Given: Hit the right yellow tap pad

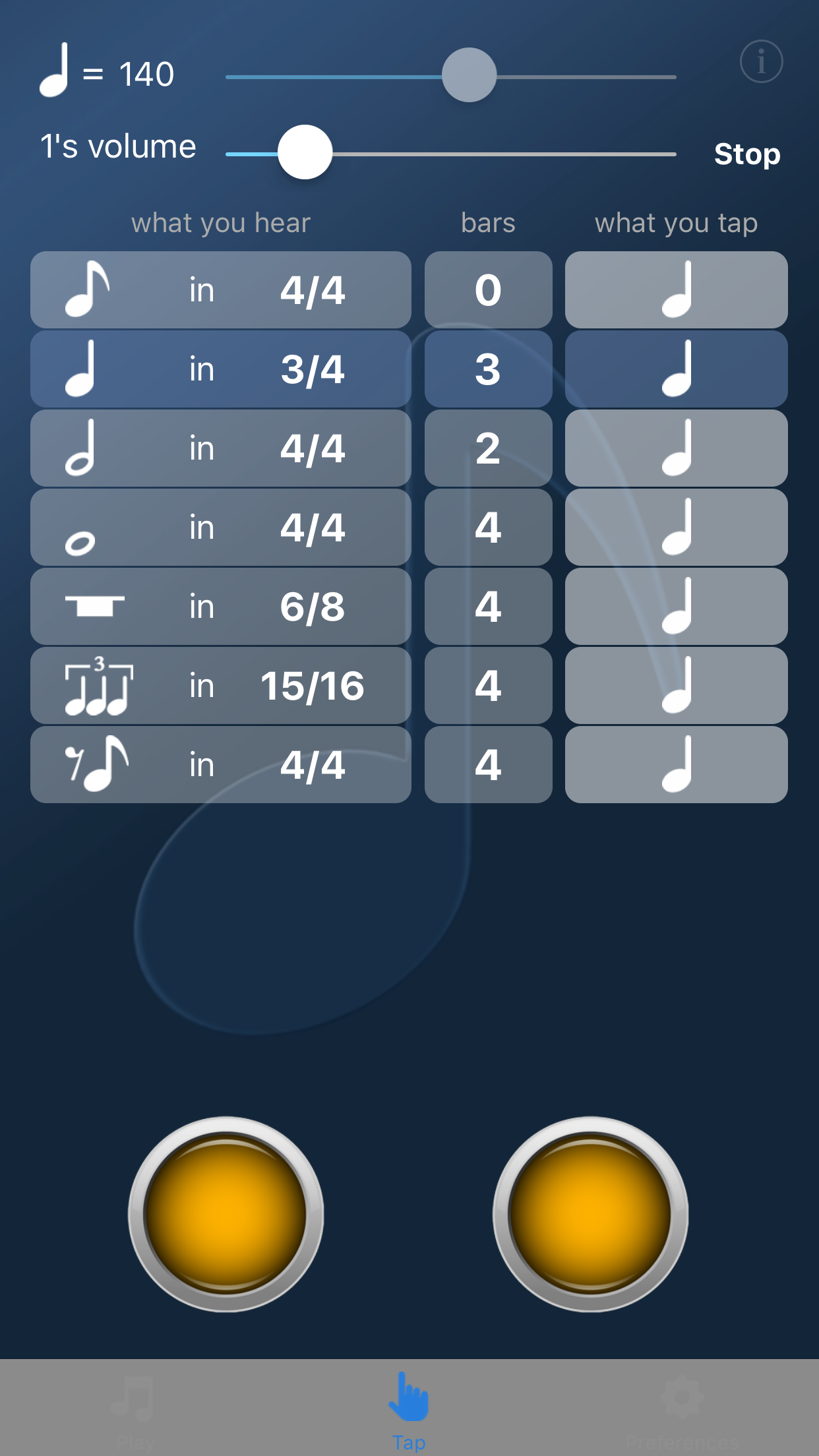Looking at the screenshot, I should [x=590, y=1213].
